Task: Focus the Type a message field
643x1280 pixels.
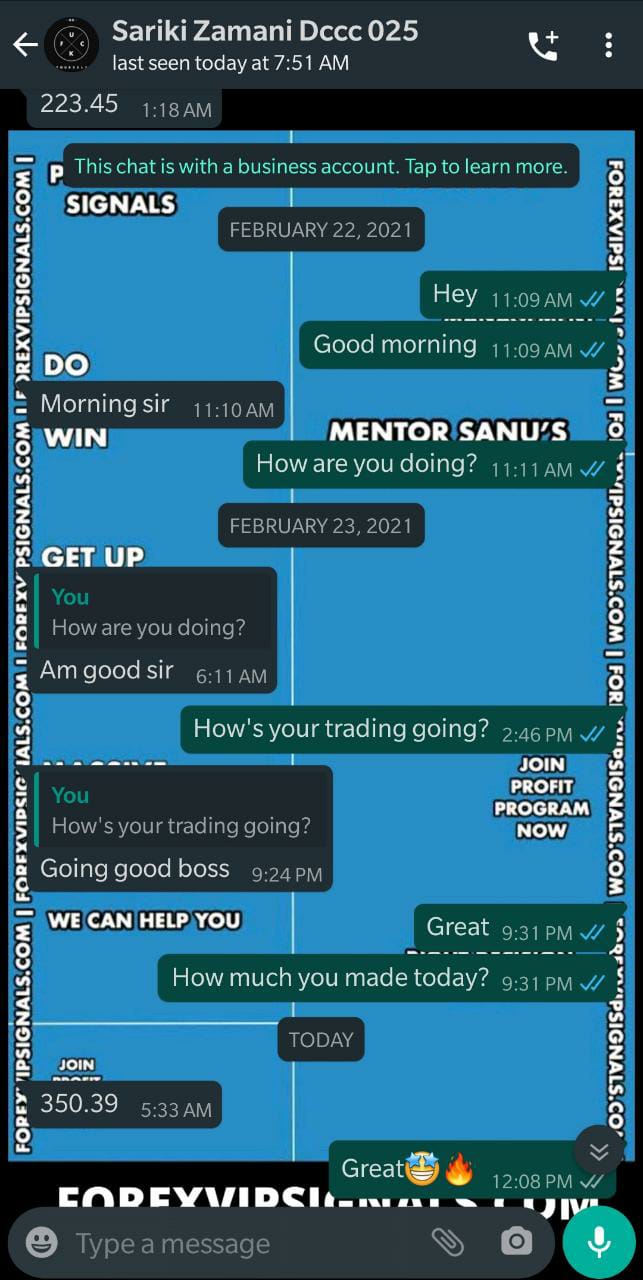Action: [240, 1243]
